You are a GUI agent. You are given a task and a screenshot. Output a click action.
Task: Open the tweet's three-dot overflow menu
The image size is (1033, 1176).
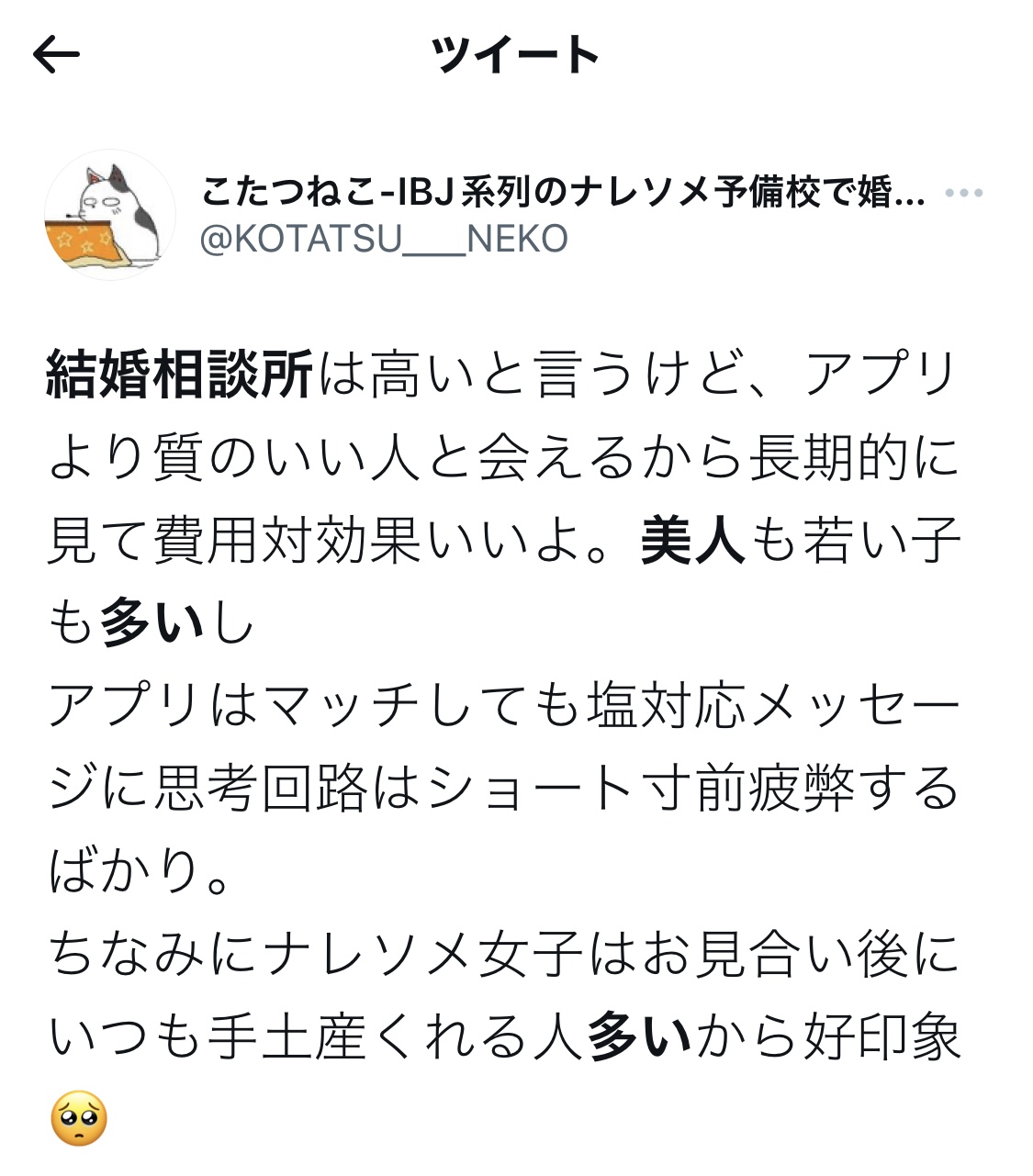point(963,194)
